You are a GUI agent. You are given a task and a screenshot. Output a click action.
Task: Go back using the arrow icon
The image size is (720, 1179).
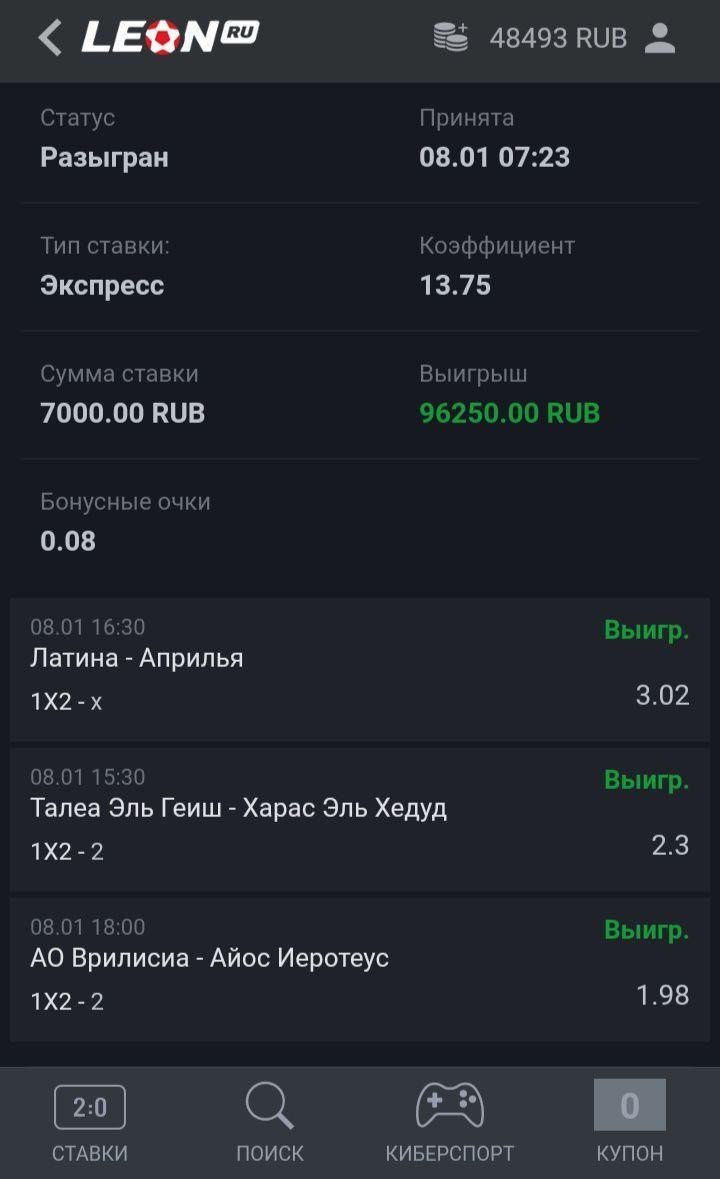point(50,38)
